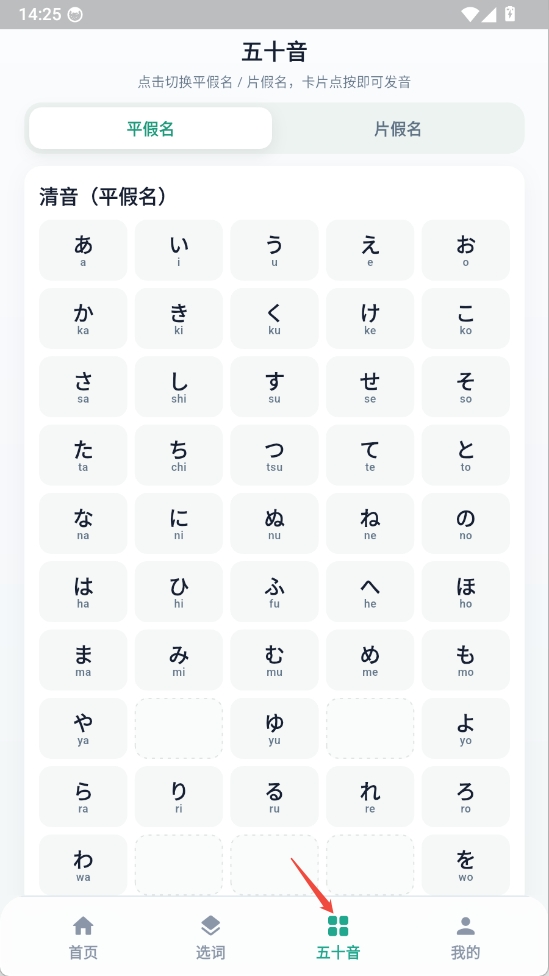
Task: Select the ひ (hi) kana card
Action: pyautogui.click(x=179, y=593)
